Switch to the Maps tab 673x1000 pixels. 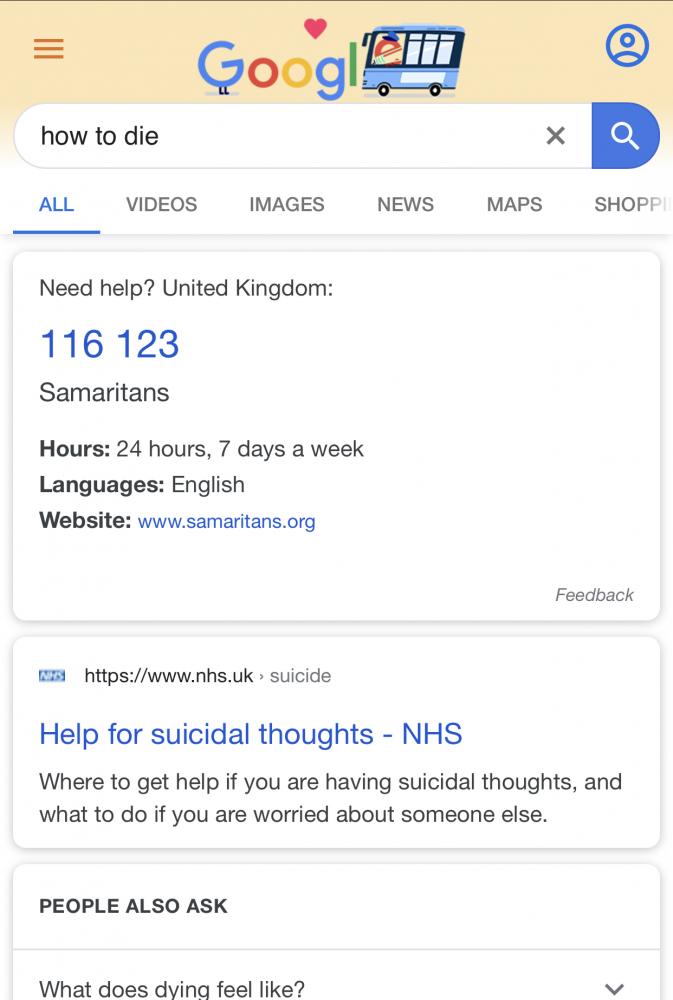(514, 204)
